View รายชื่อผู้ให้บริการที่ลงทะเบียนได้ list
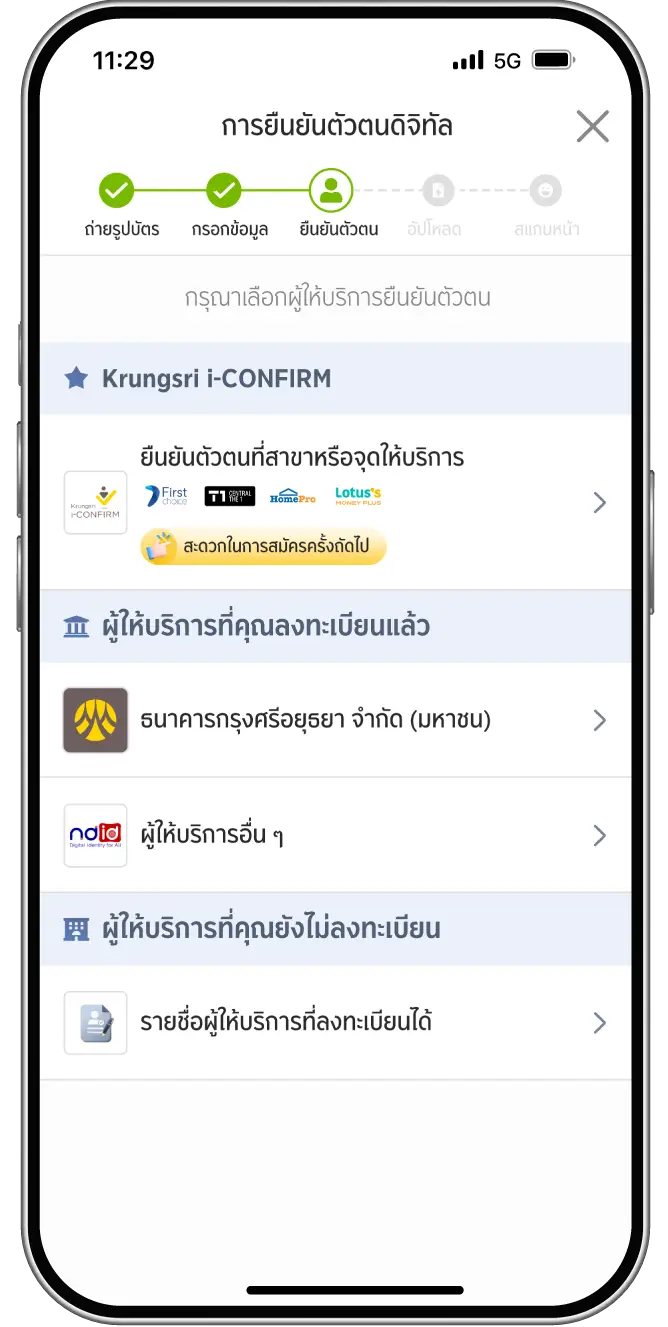 pyautogui.click(x=335, y=1022)
